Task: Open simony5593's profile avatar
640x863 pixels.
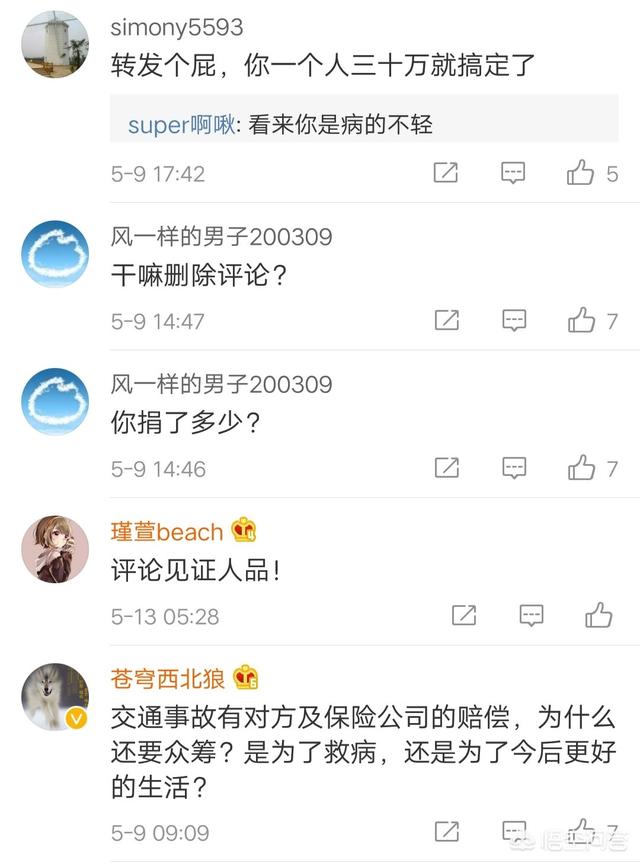Action: (55, 45)
